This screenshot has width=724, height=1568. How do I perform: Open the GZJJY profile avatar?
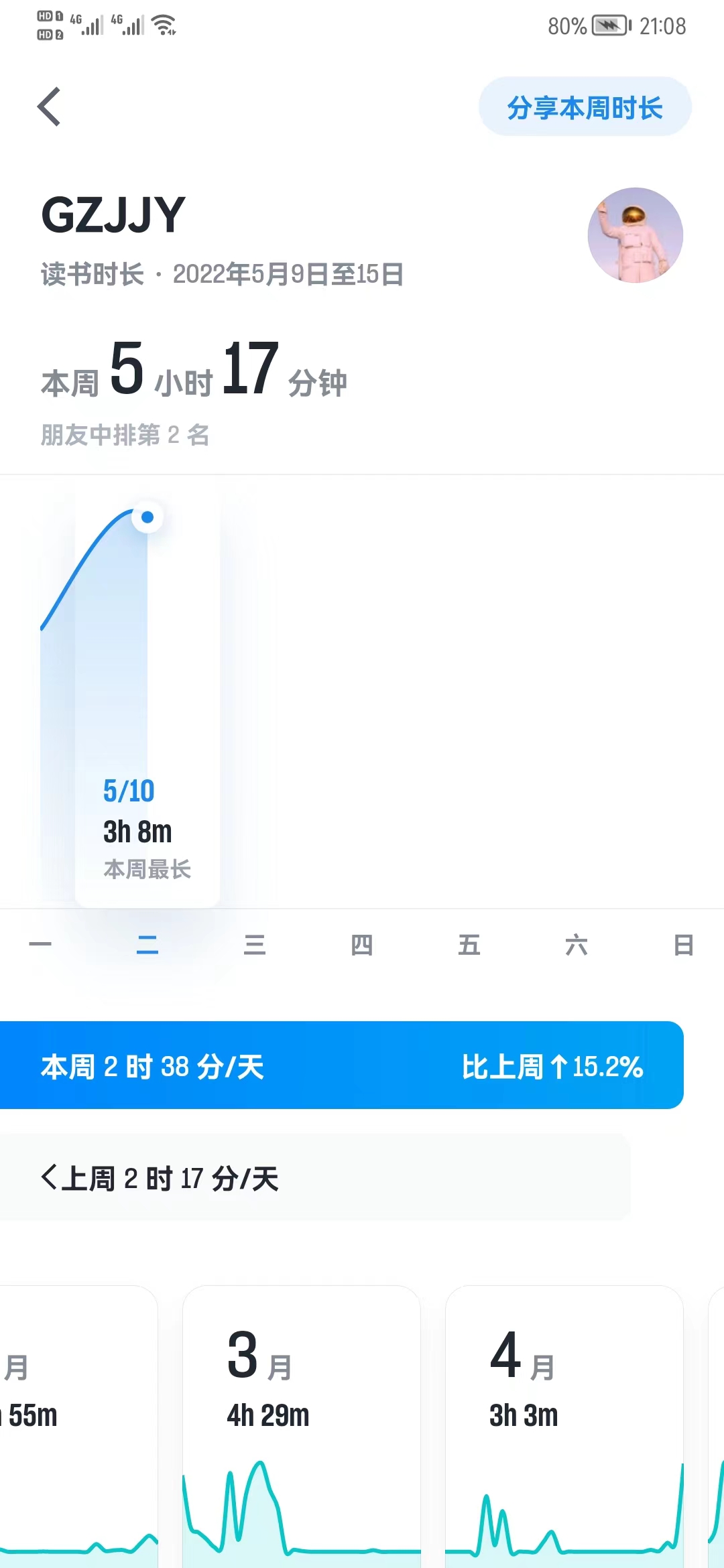pyautogui.click(x=635, y=235)
